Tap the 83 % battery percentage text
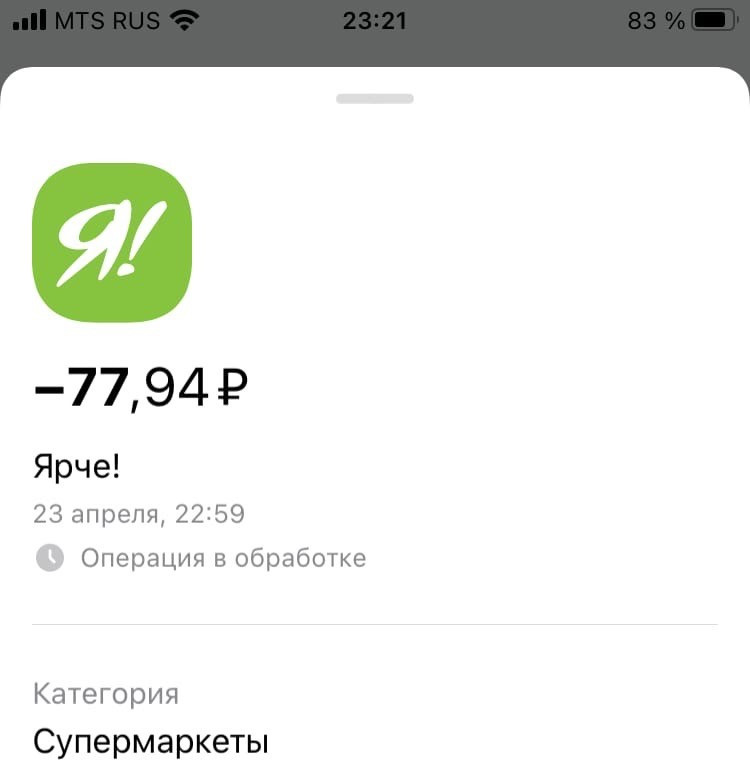This screenshot has height=778, width=750. click(655, 18)
